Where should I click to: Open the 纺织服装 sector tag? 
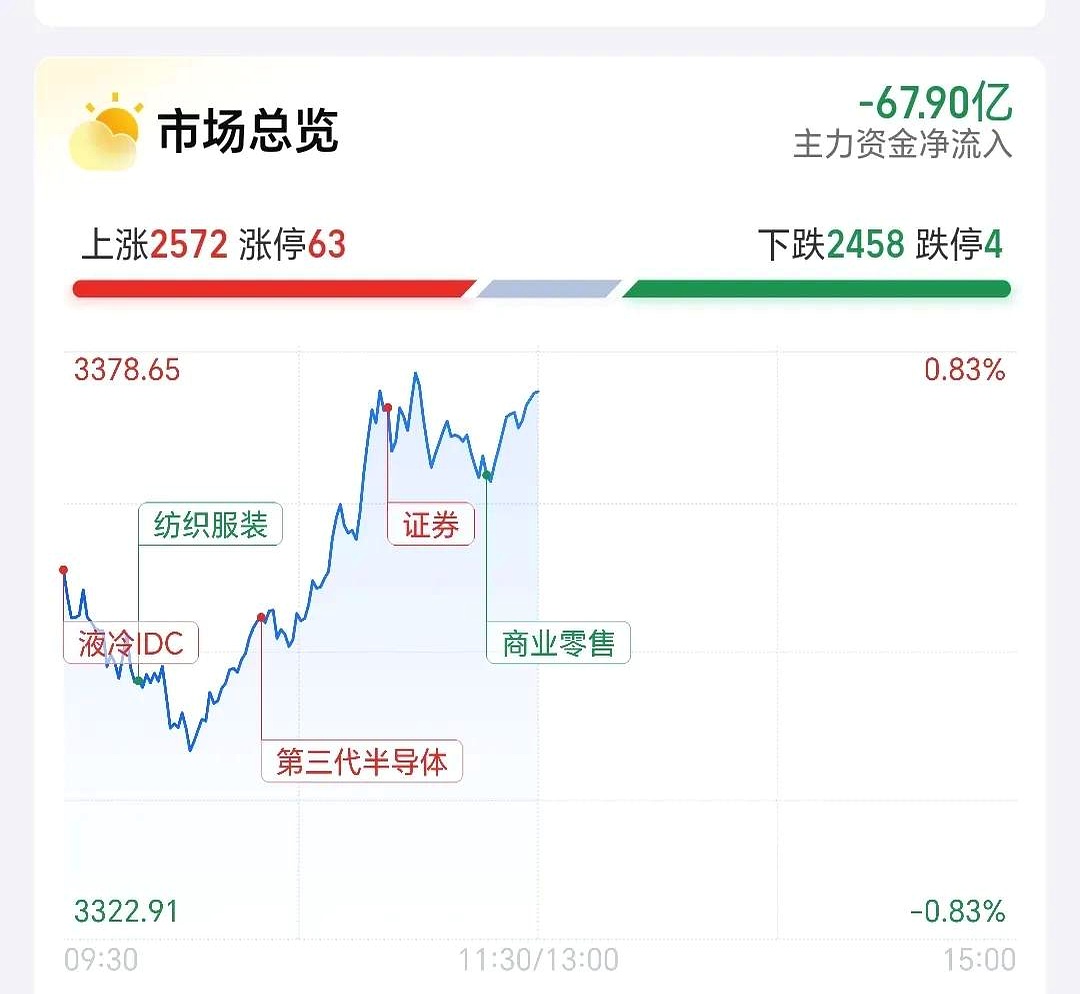pos(210,524)
